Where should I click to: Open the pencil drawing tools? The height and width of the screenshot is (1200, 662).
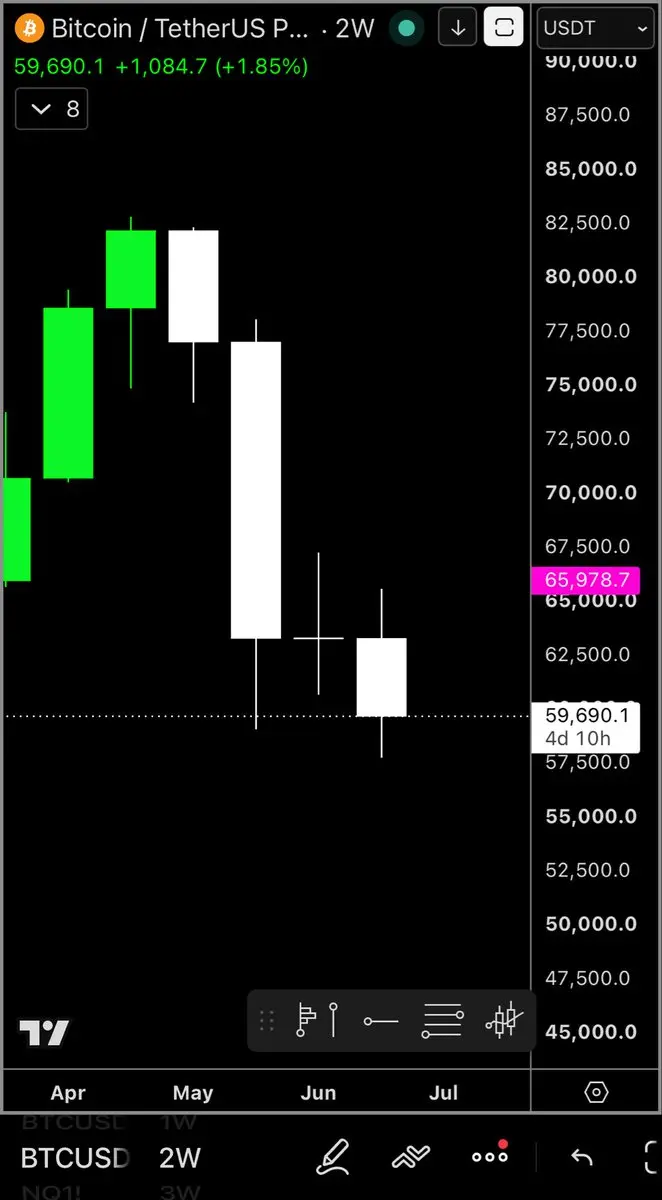click(x=333, y=1157)
